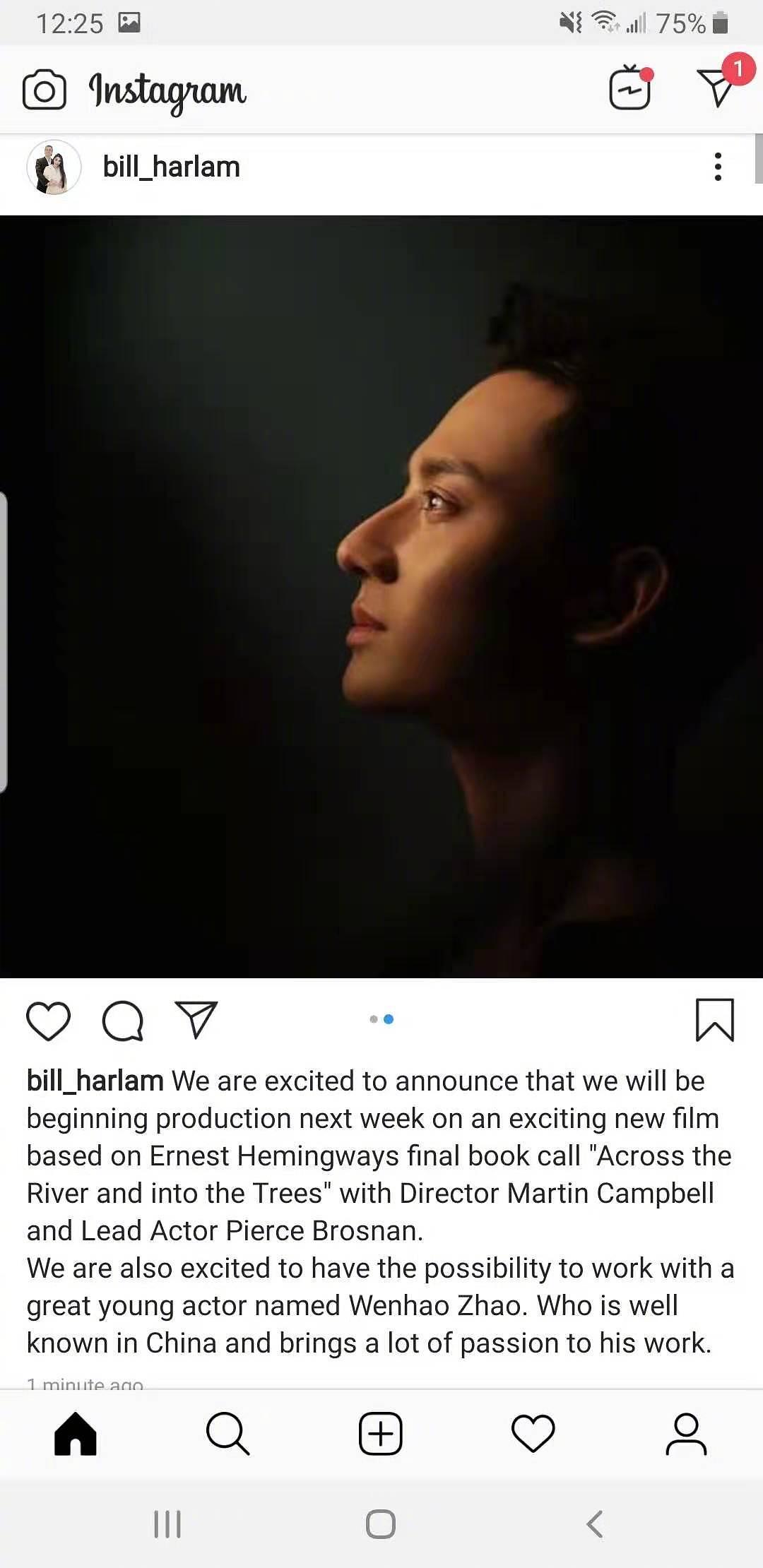Tap the system back button

(x=595, y=1524)
